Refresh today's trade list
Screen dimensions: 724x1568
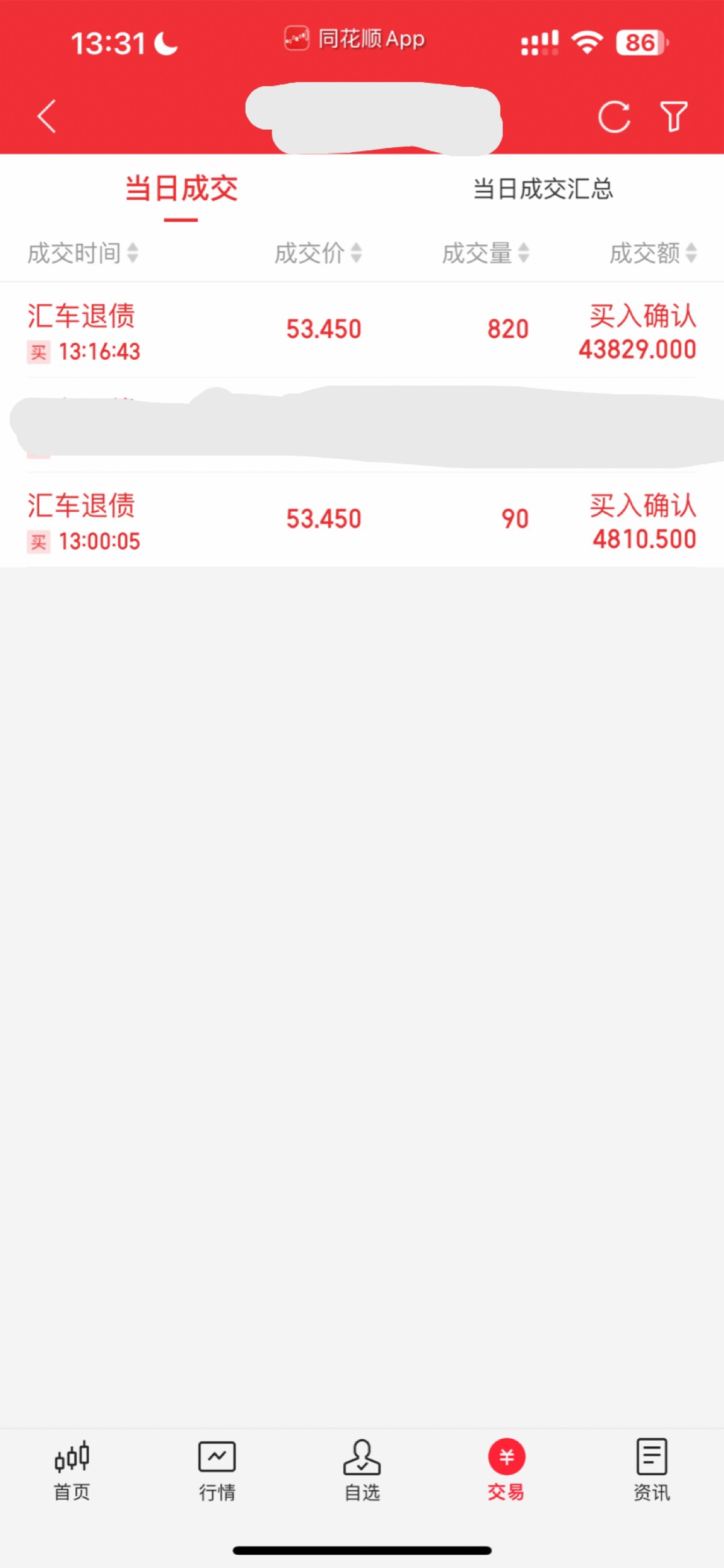[x=613, y=116]
